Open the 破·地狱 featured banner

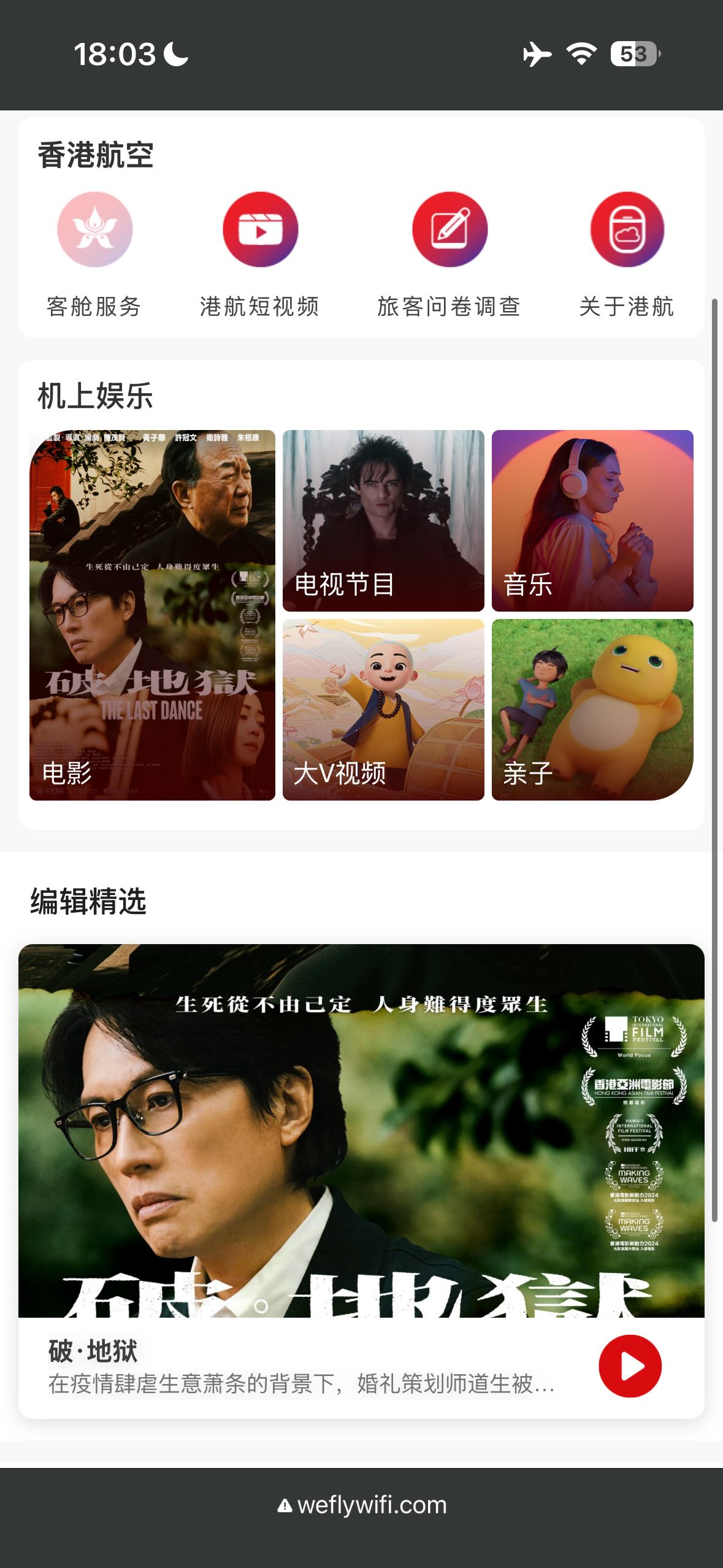point(361,1130)
